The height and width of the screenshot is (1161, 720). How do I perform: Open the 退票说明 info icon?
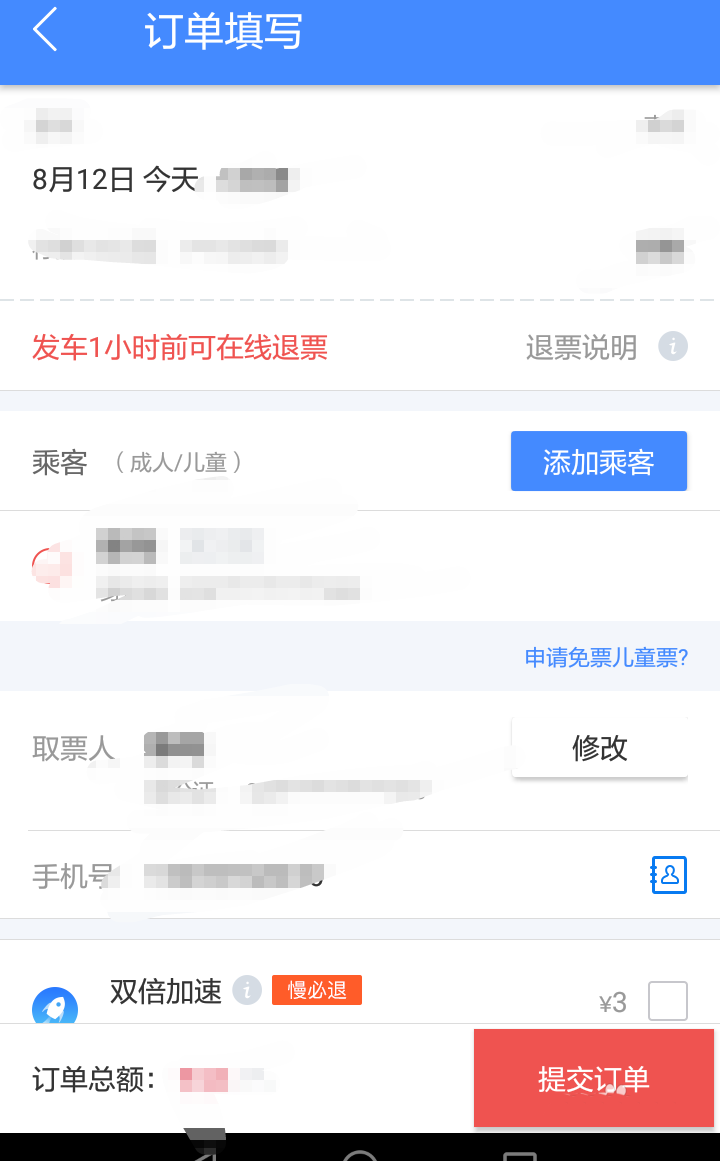click(x=673, y=347)
